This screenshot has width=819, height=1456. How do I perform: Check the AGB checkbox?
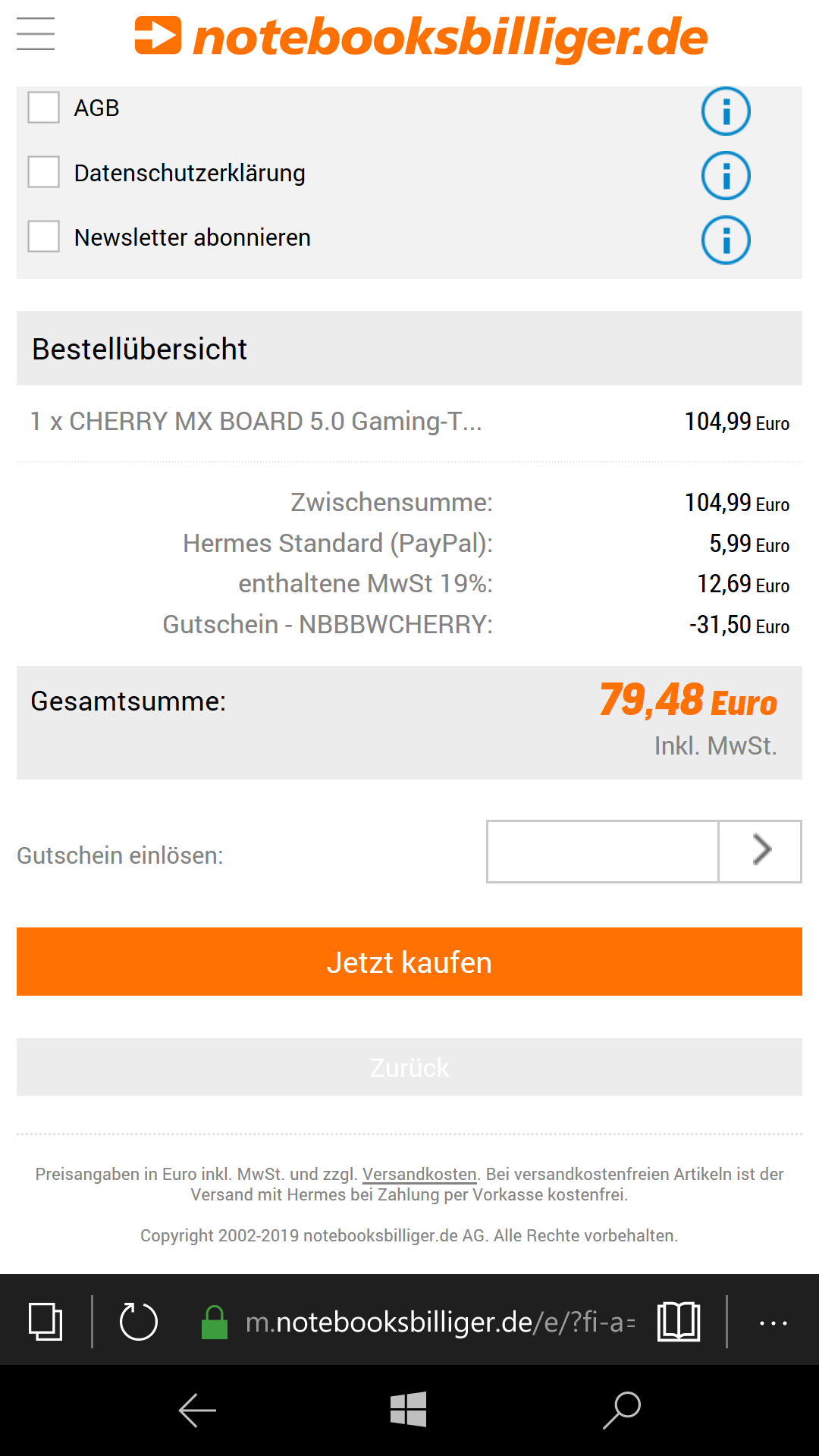[44, 107]
